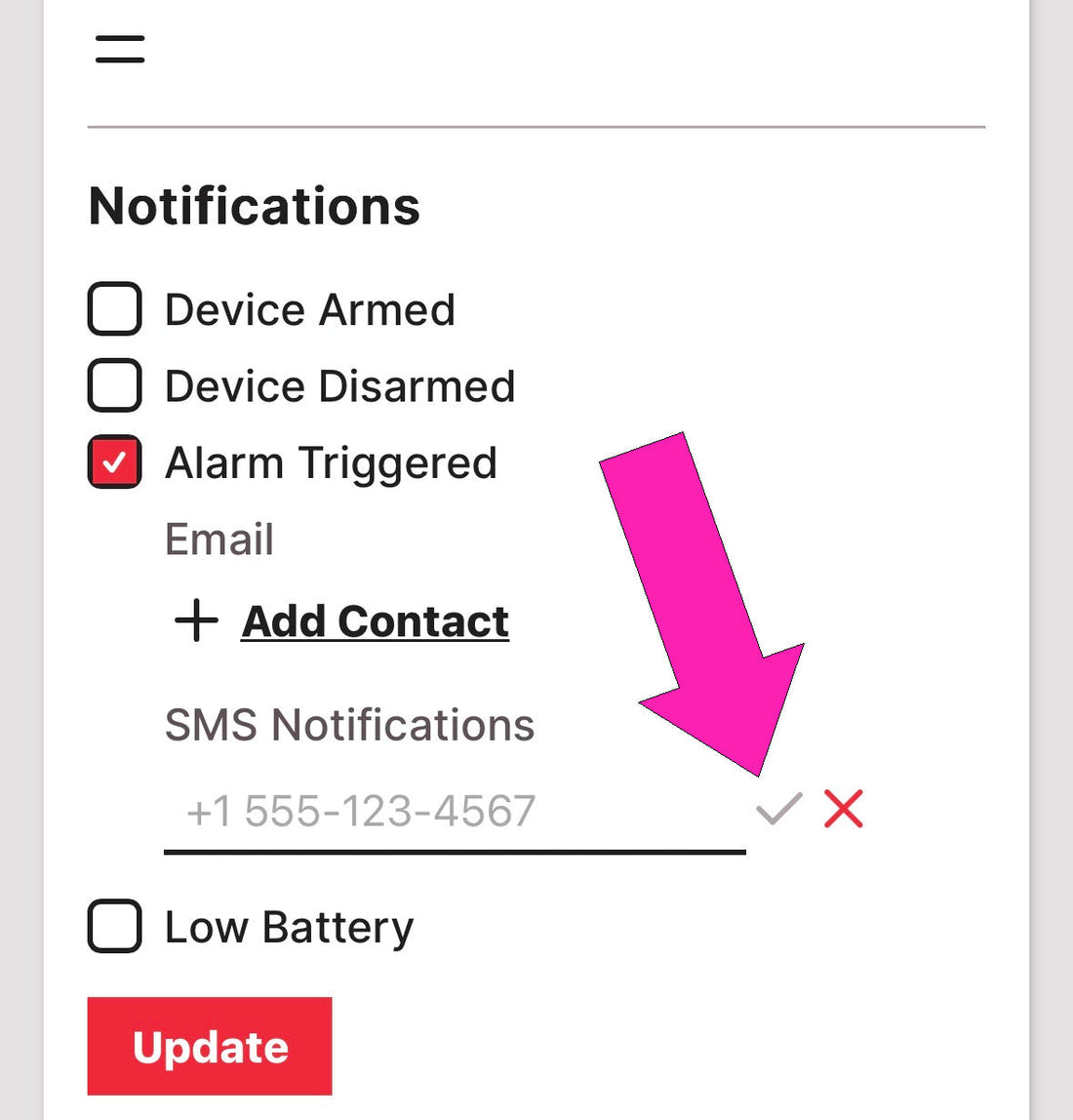This screenshot has width=1073, height=1120.
Task: Confirm the SMS number with the checkmark
Action: click(x=778, y=809)
